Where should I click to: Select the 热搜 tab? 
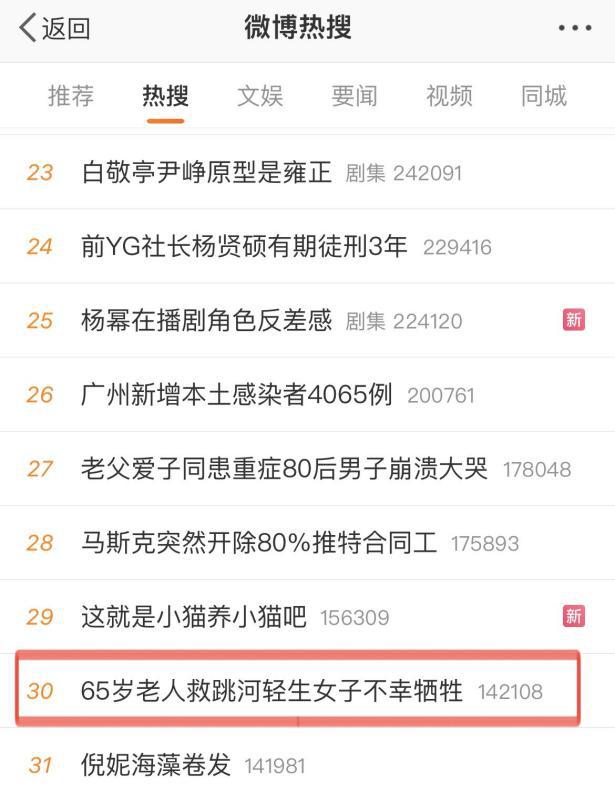165,96
